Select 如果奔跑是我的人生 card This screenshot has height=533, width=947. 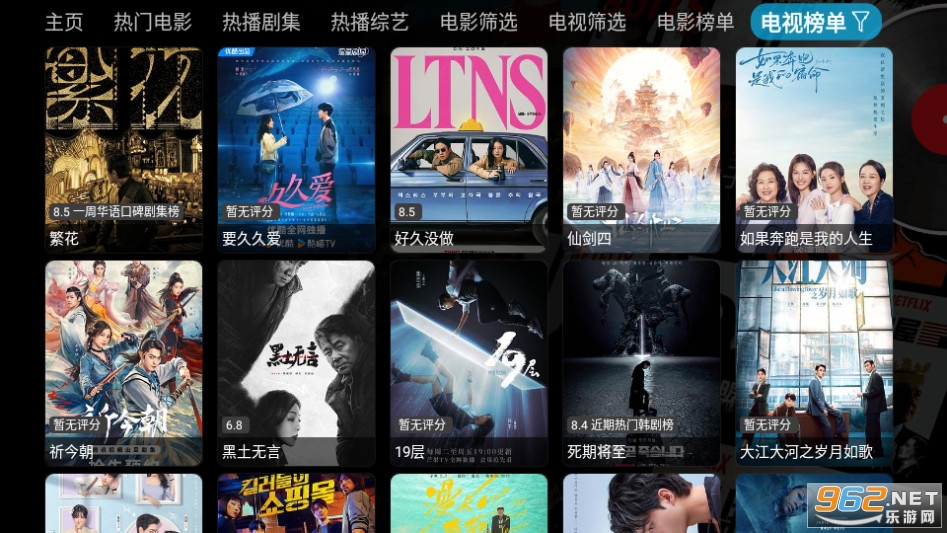coord(814,148)
